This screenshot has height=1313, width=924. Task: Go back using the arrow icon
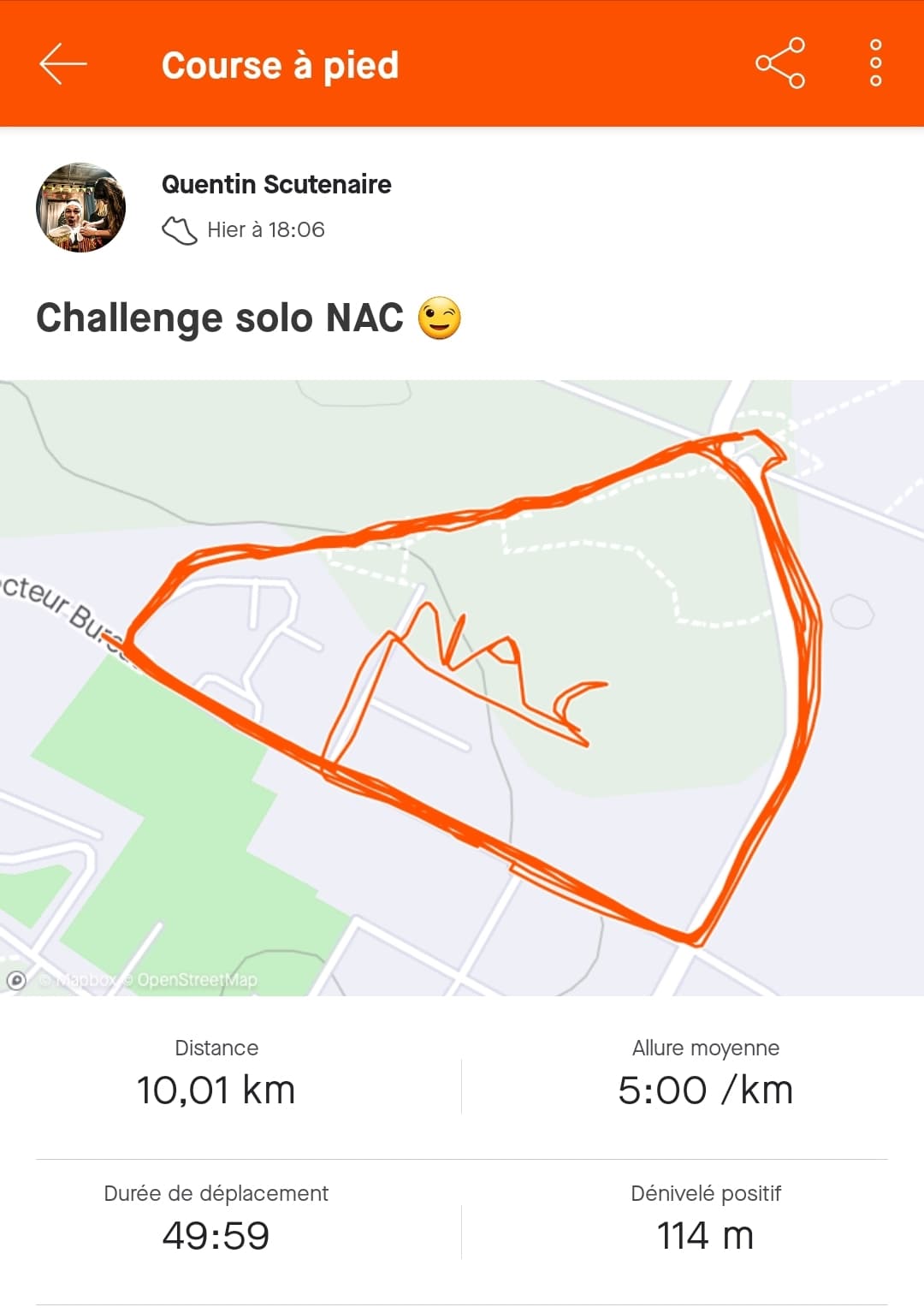[x=62, y=64]
